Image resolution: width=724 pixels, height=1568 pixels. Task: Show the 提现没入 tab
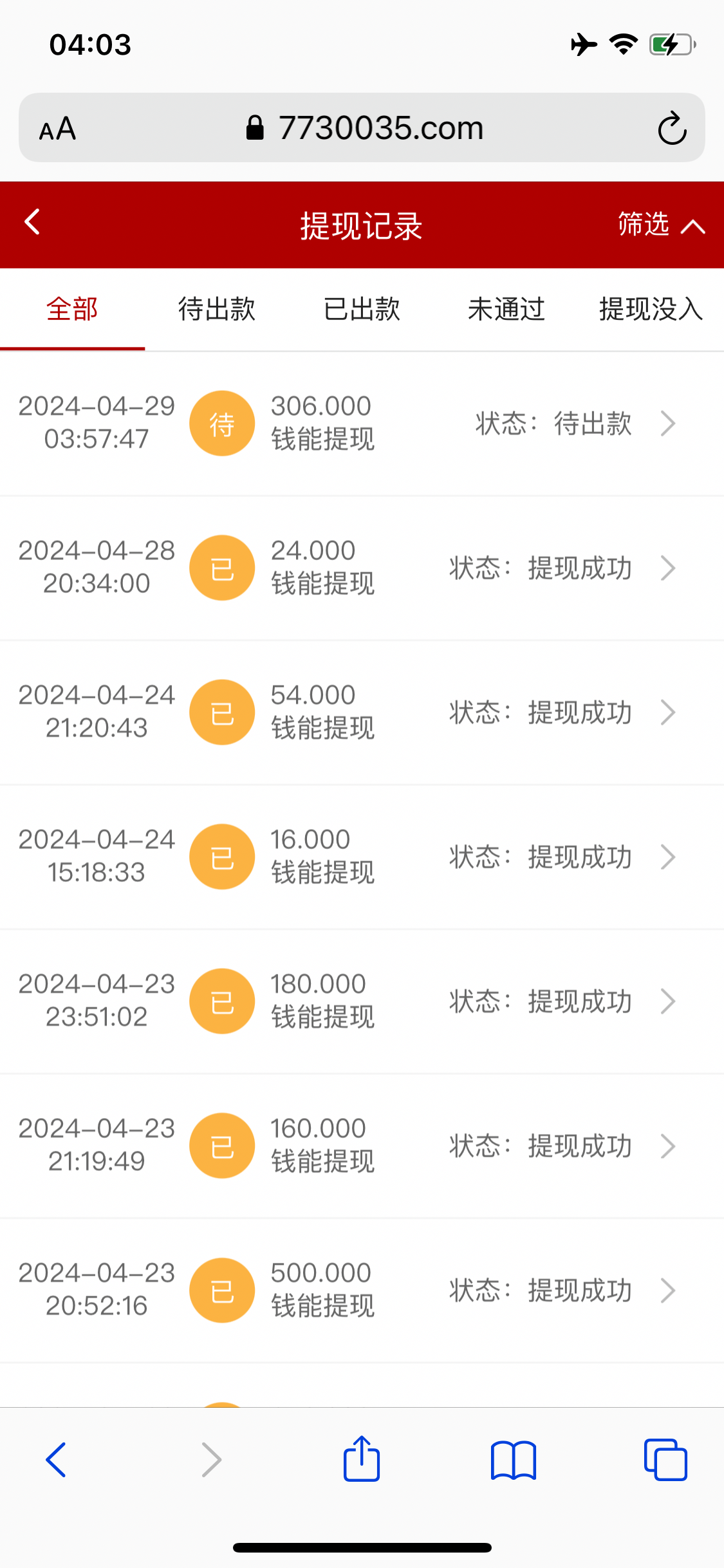coord(650,310)
